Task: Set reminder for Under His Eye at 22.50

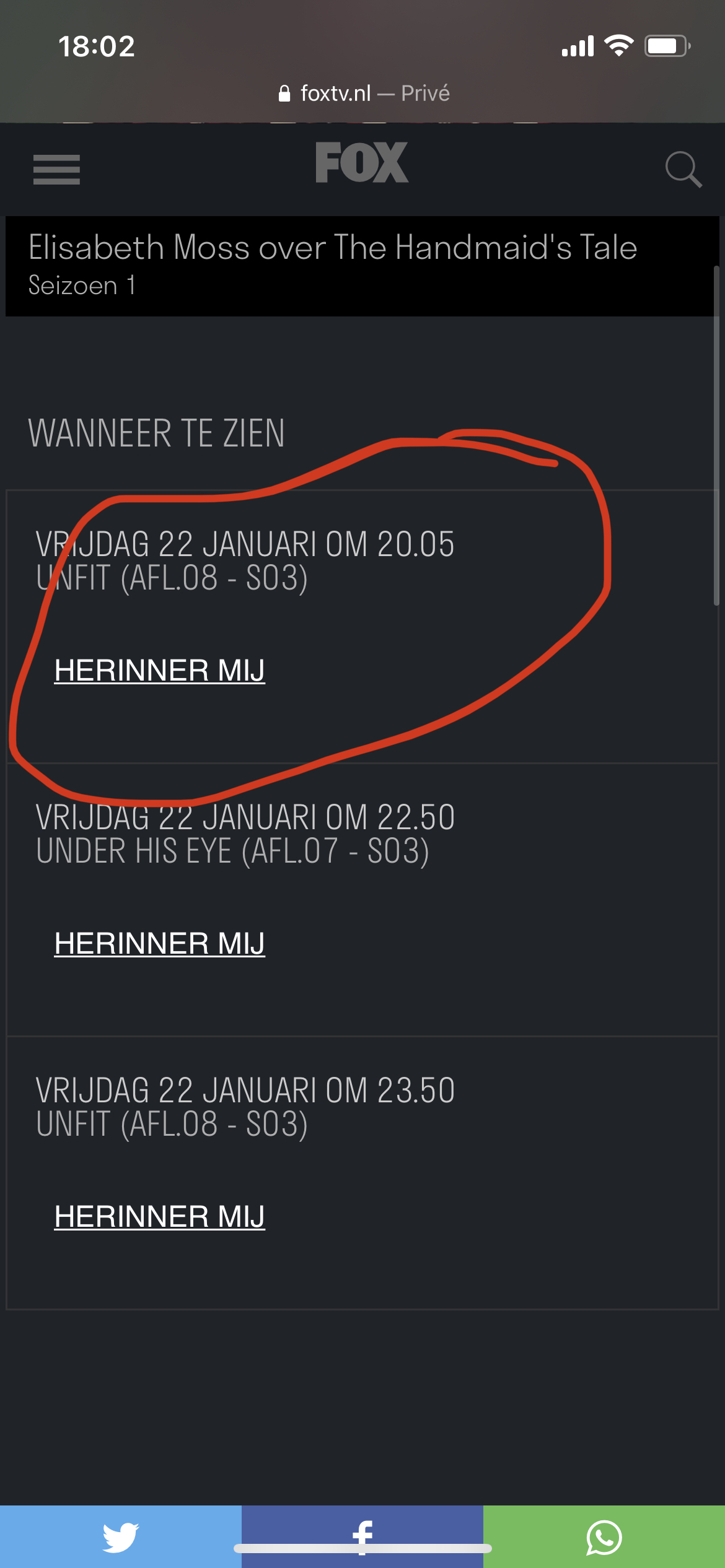Action: [x=160, y=944]
